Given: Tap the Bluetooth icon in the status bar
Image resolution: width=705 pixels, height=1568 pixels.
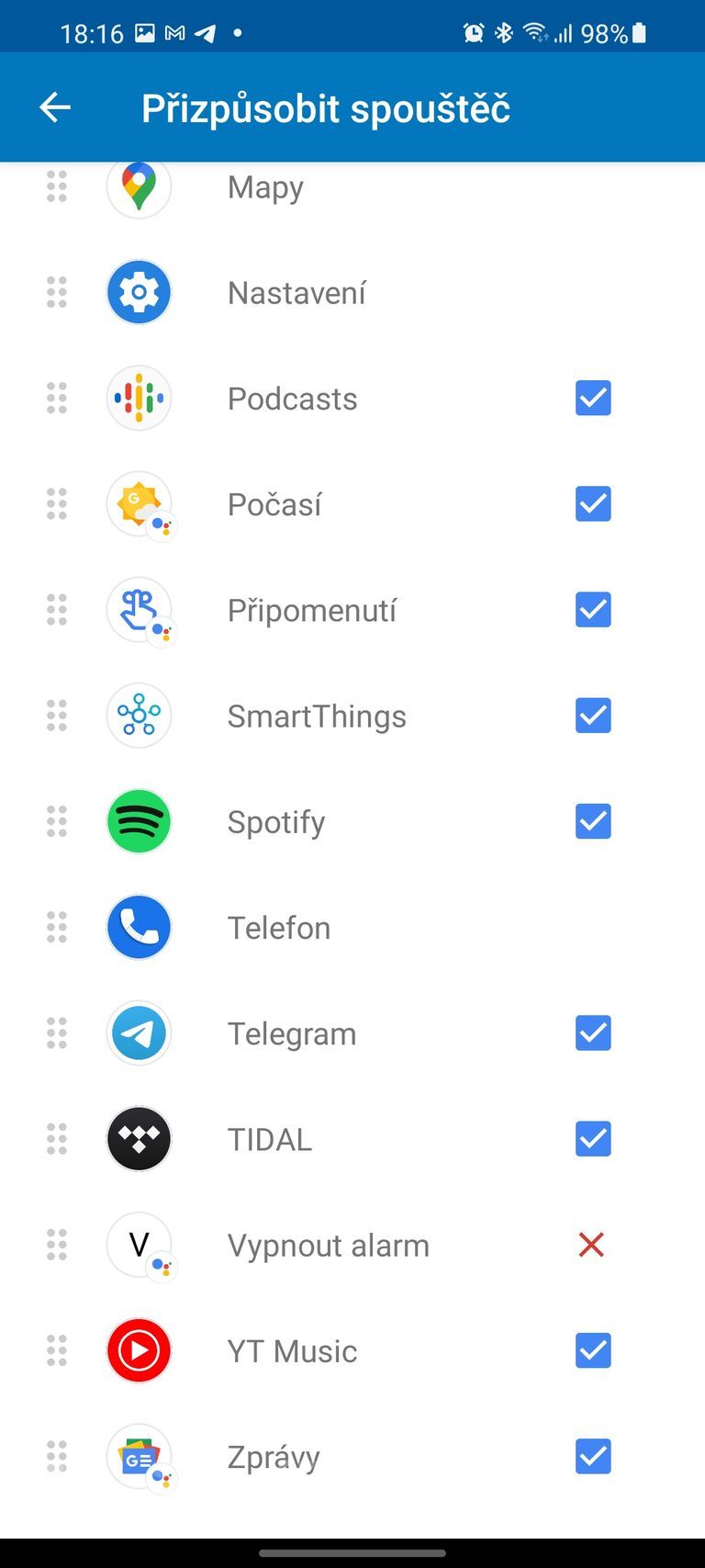Looking at the screenshot, I should (x=504, y=33).
